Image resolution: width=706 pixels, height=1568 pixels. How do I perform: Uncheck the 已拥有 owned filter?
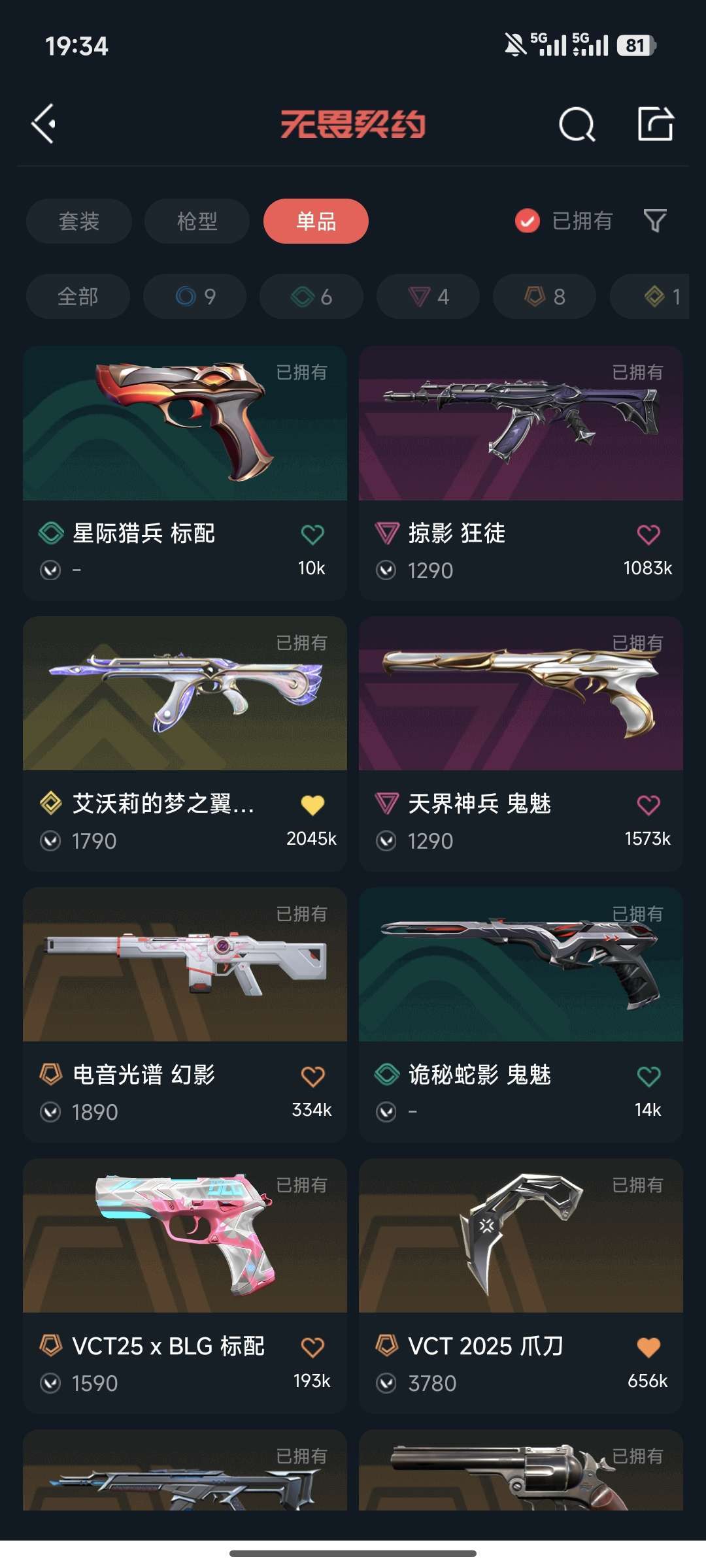tap(563, 221)
